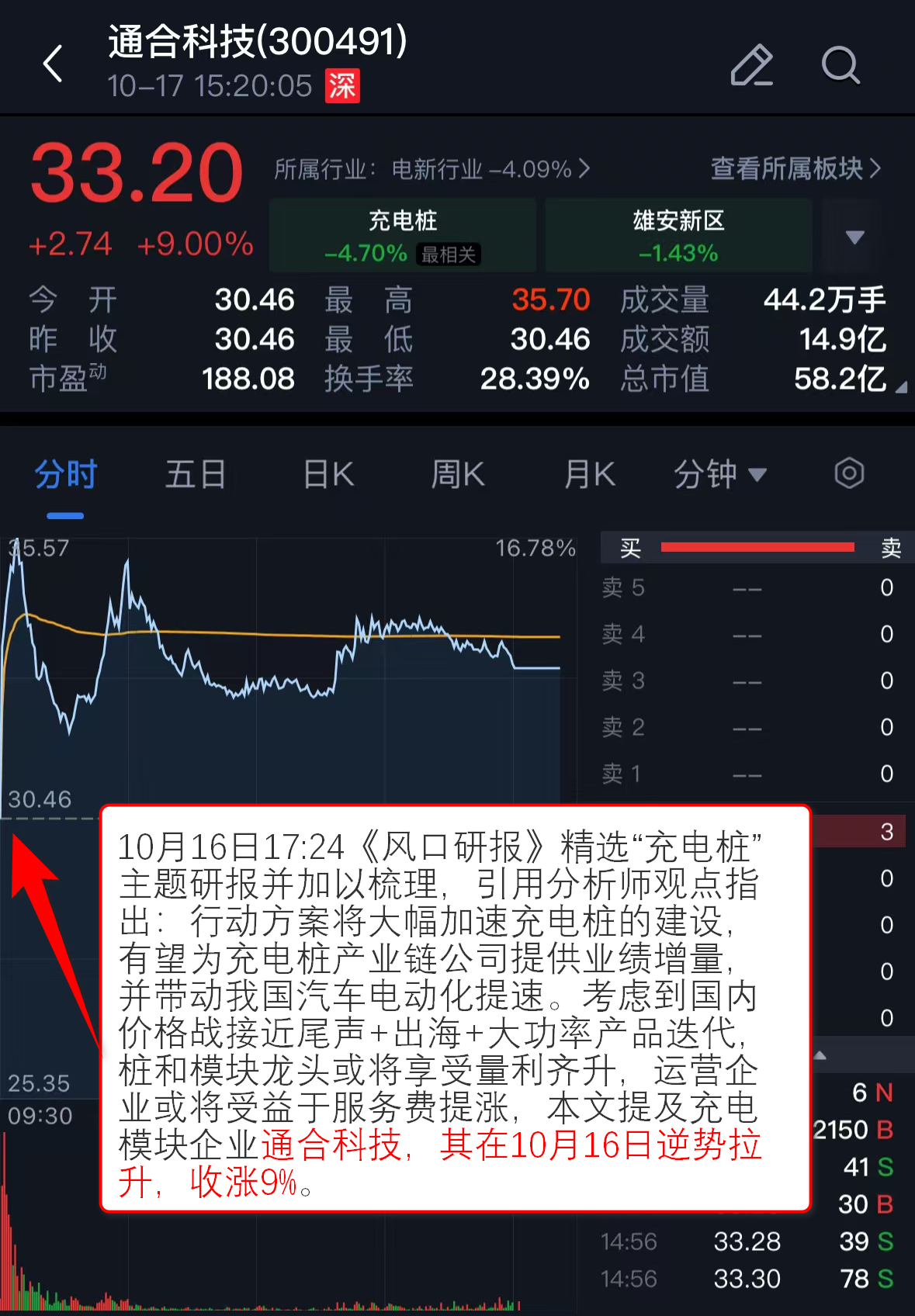The width and height of the screenshot is (915, 1316).
Task: Open stock search magnifier
Action: 840,65
